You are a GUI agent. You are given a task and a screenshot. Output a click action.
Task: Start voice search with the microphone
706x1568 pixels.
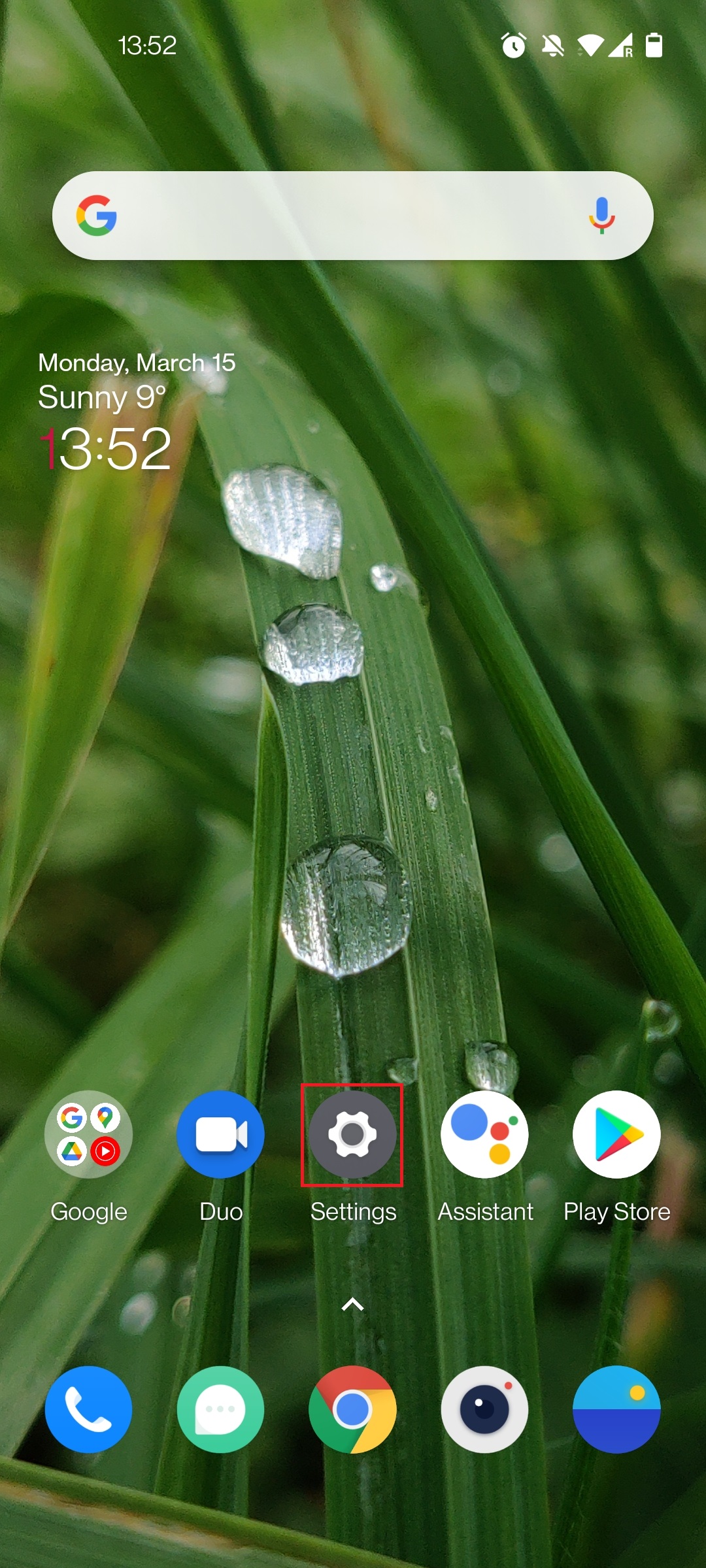coord(601,216)
